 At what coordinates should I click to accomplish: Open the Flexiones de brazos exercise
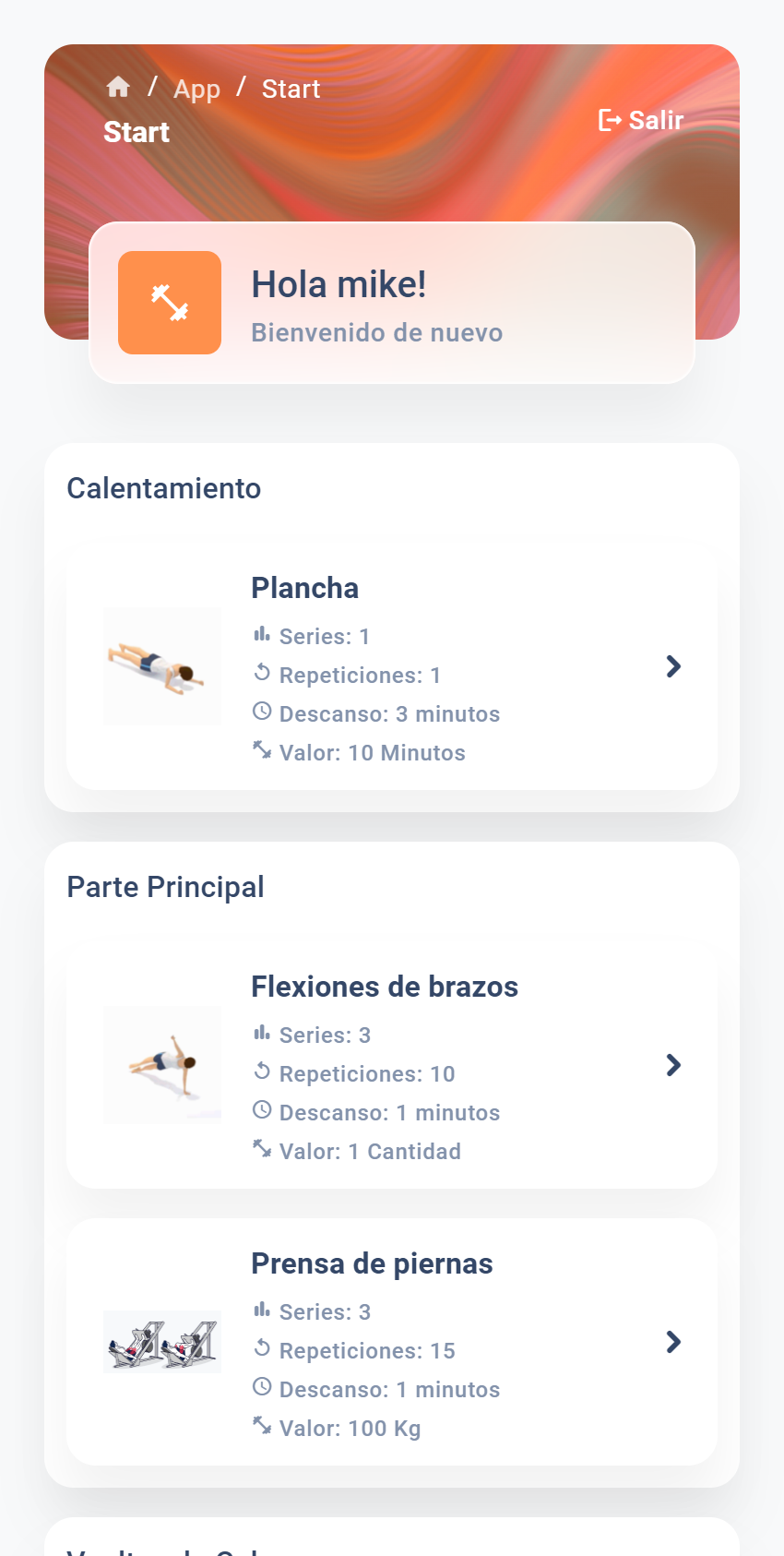pos(392,1065)
